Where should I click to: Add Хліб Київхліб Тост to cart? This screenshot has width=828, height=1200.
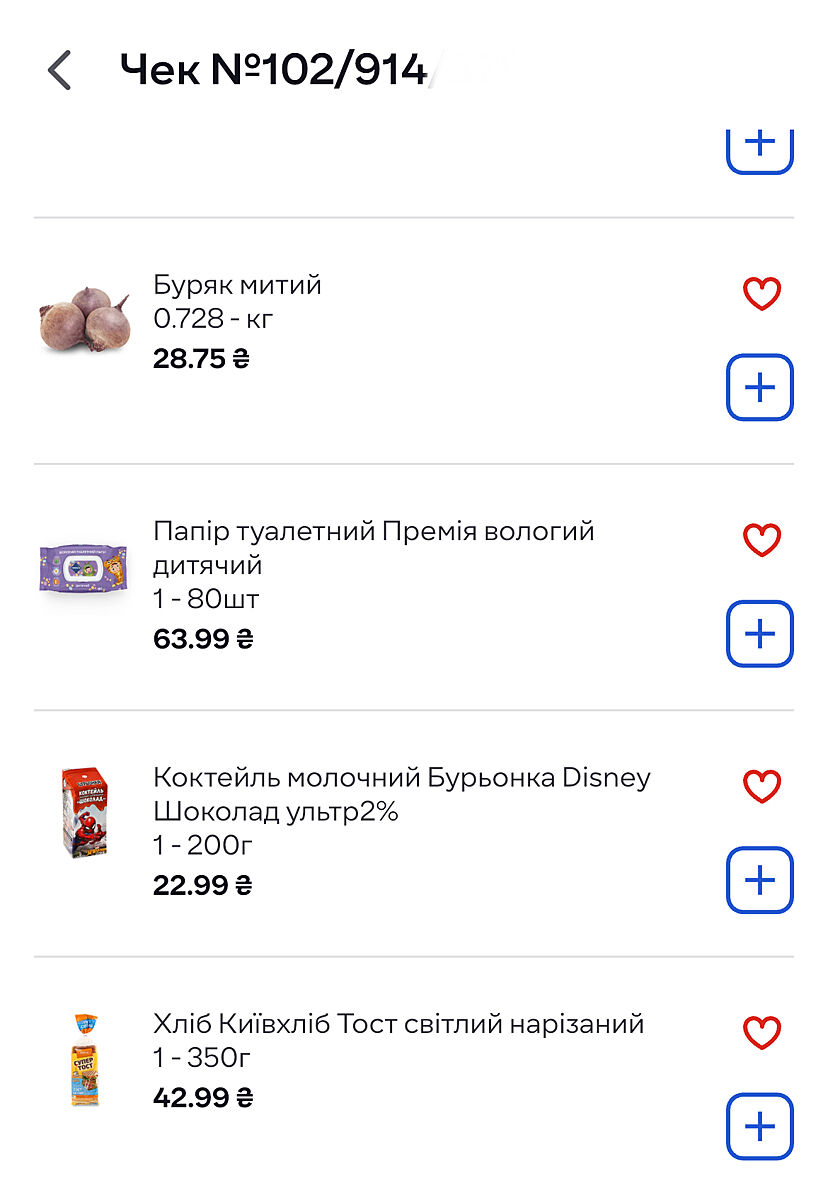[760, 1127]
